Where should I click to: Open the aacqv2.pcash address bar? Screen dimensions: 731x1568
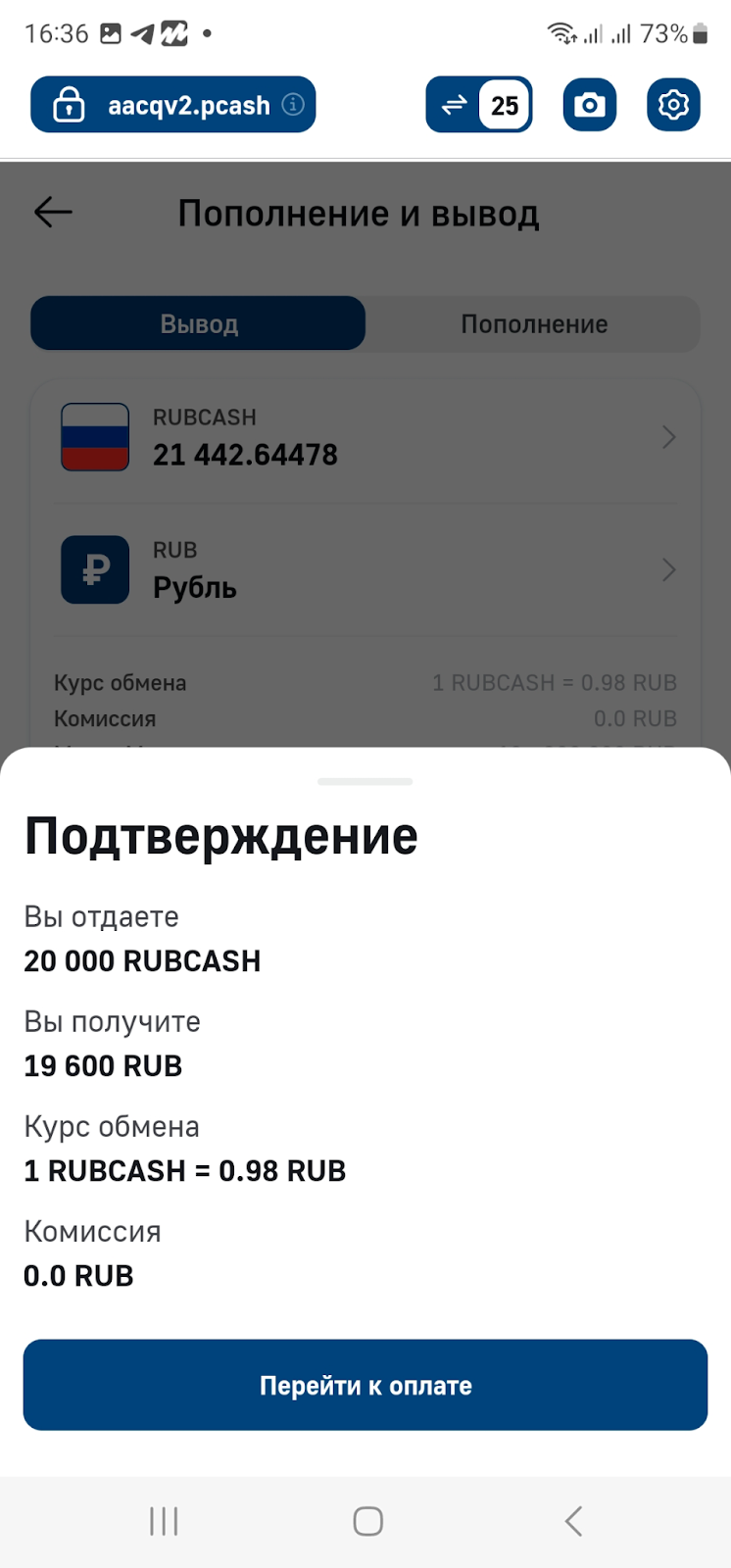pos(173,105)
